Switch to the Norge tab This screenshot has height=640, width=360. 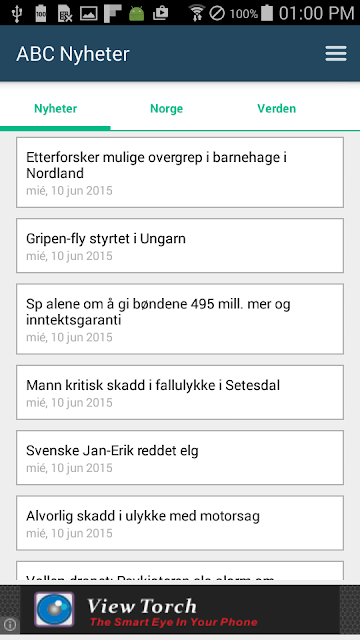166,109
